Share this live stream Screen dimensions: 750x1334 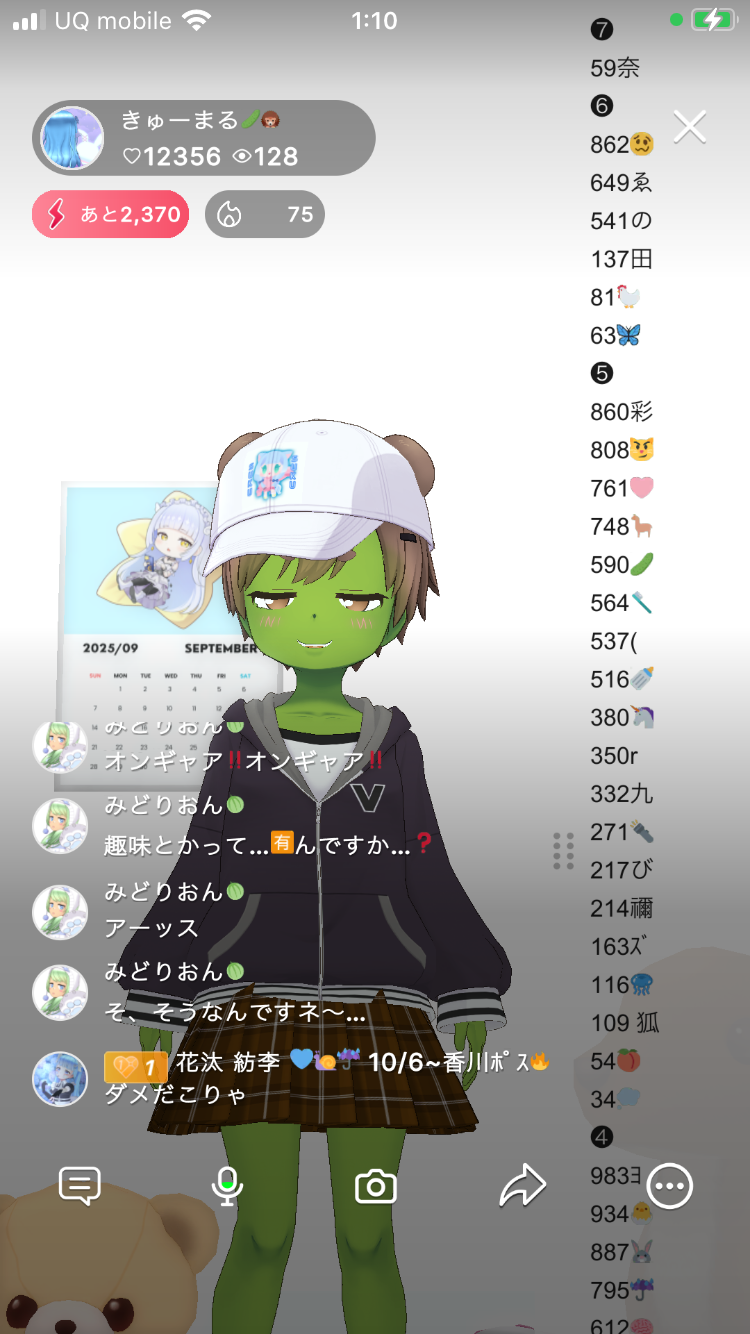pos(522,1186)
